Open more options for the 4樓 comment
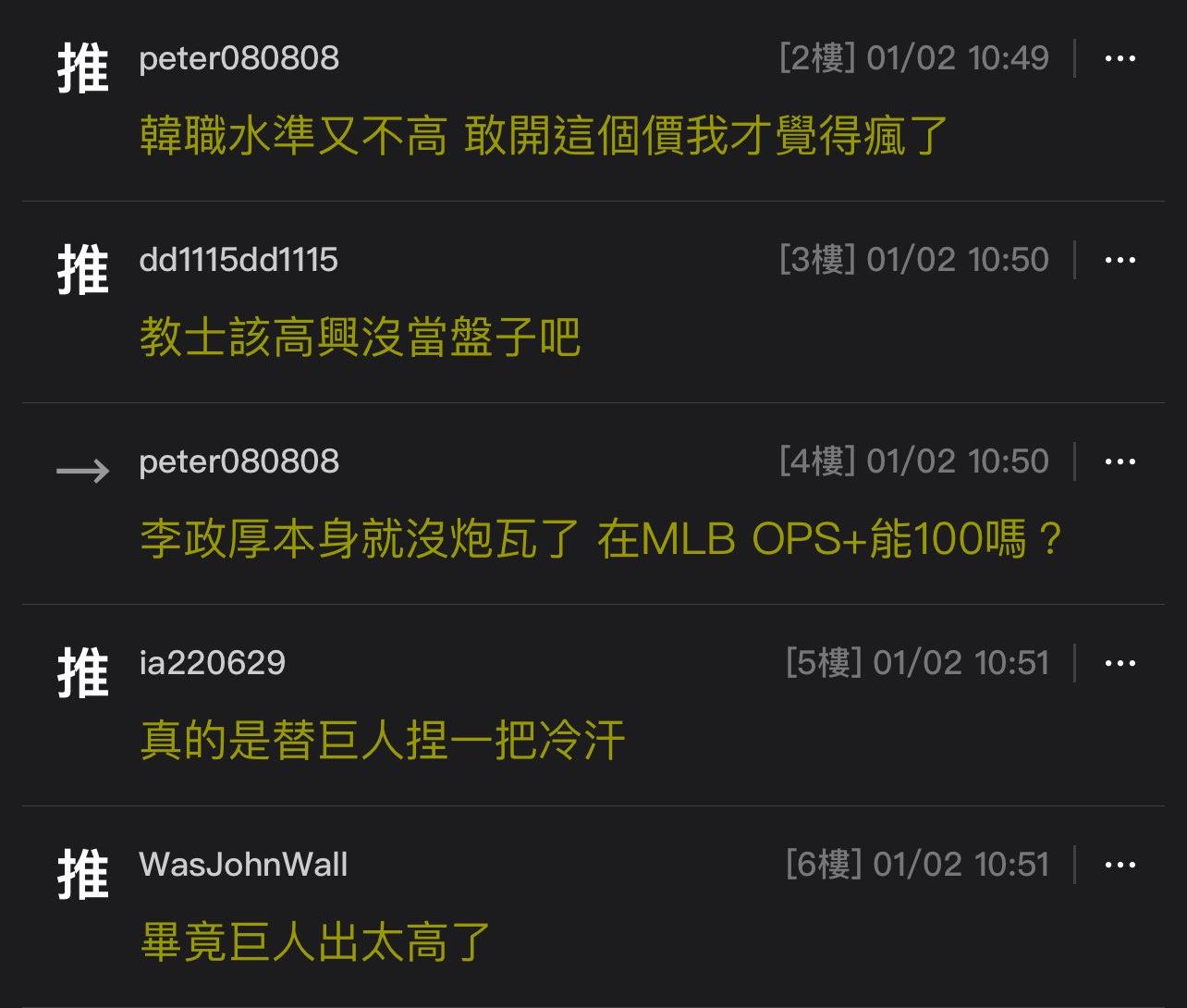1187x1008 pixels. coord(1120,461)
